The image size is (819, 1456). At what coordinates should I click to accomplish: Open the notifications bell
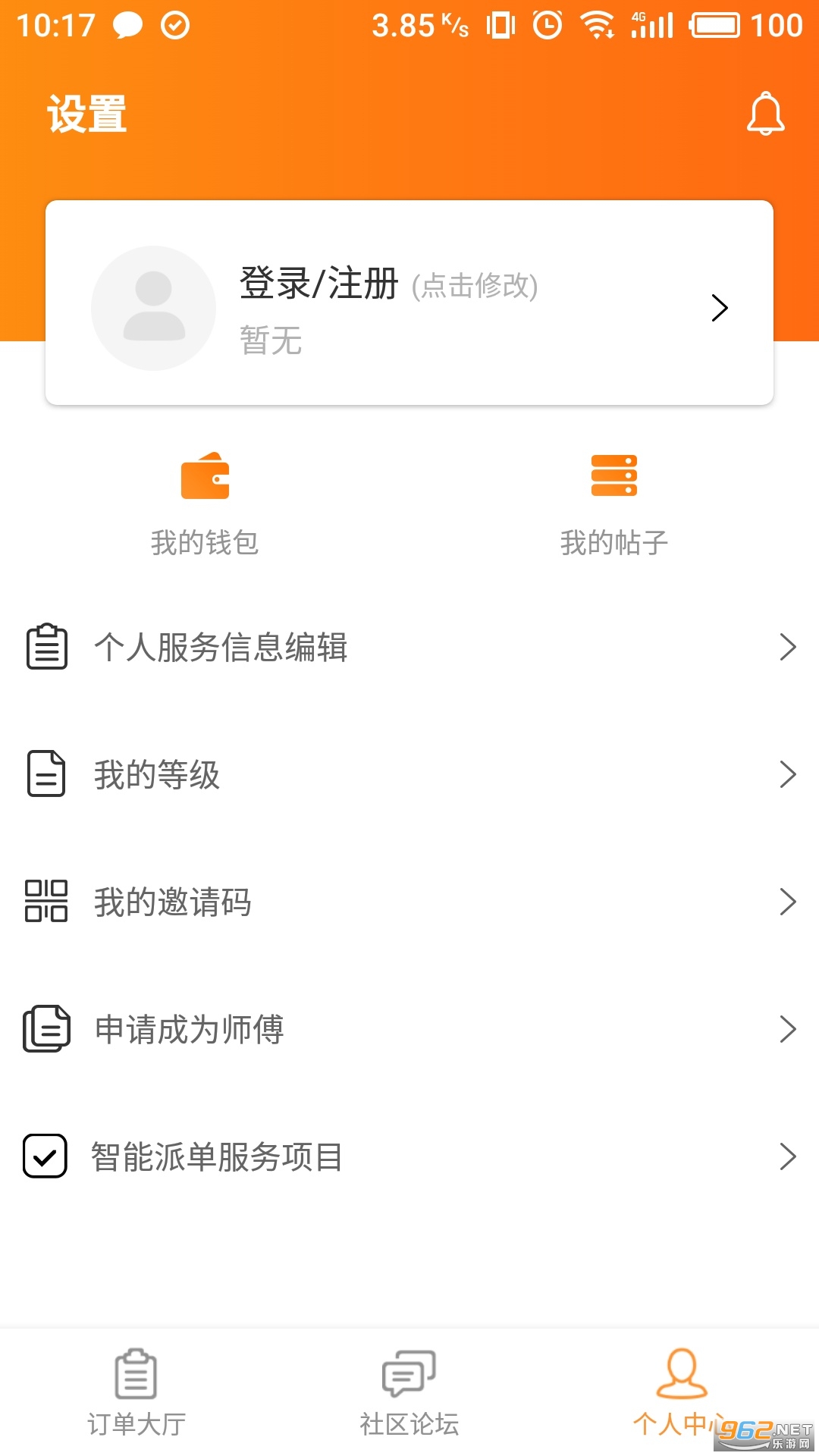click(x=765, y=115)
